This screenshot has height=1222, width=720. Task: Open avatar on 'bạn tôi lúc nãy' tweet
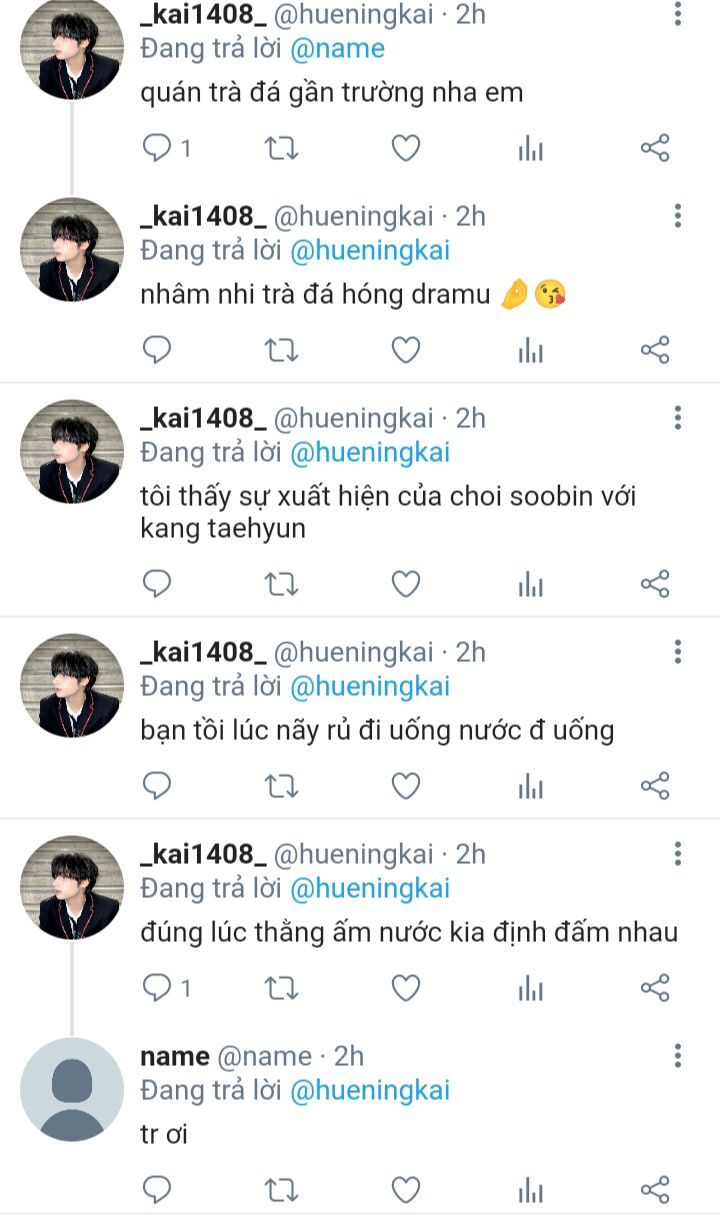[x=72, y=685]
